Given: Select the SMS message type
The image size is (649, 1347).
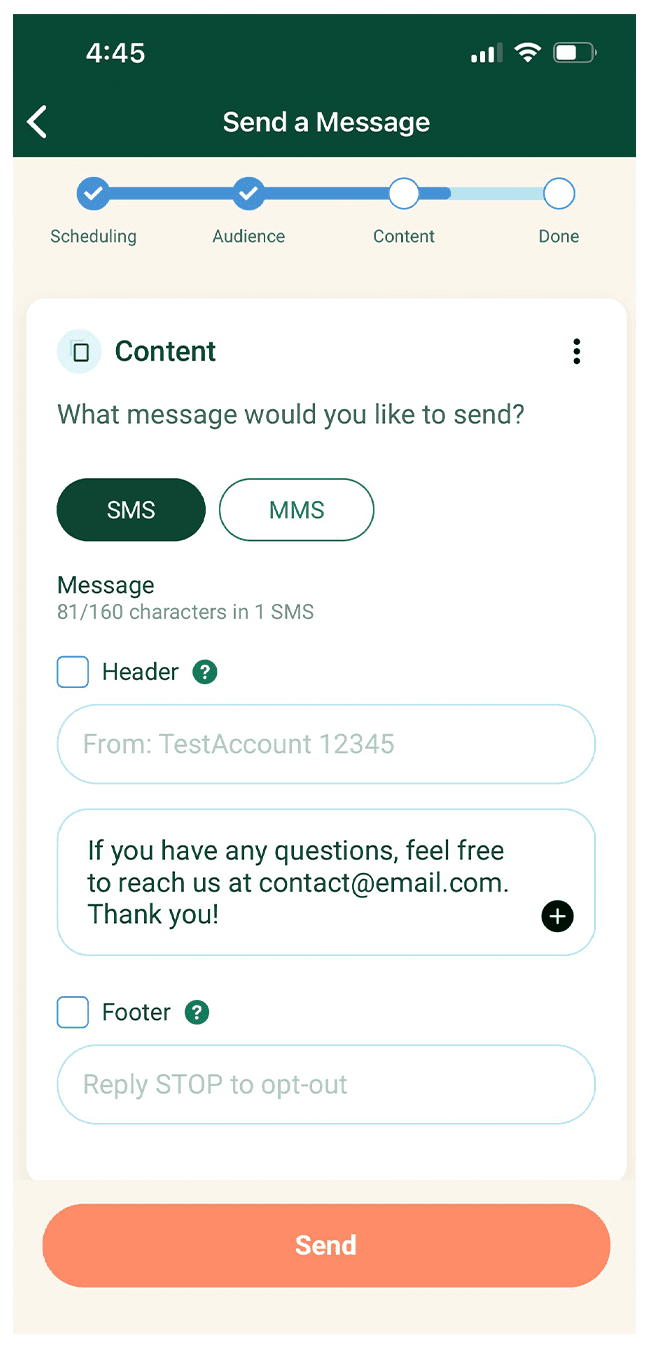Looking at the screenshot, I should tap(131, 510).
